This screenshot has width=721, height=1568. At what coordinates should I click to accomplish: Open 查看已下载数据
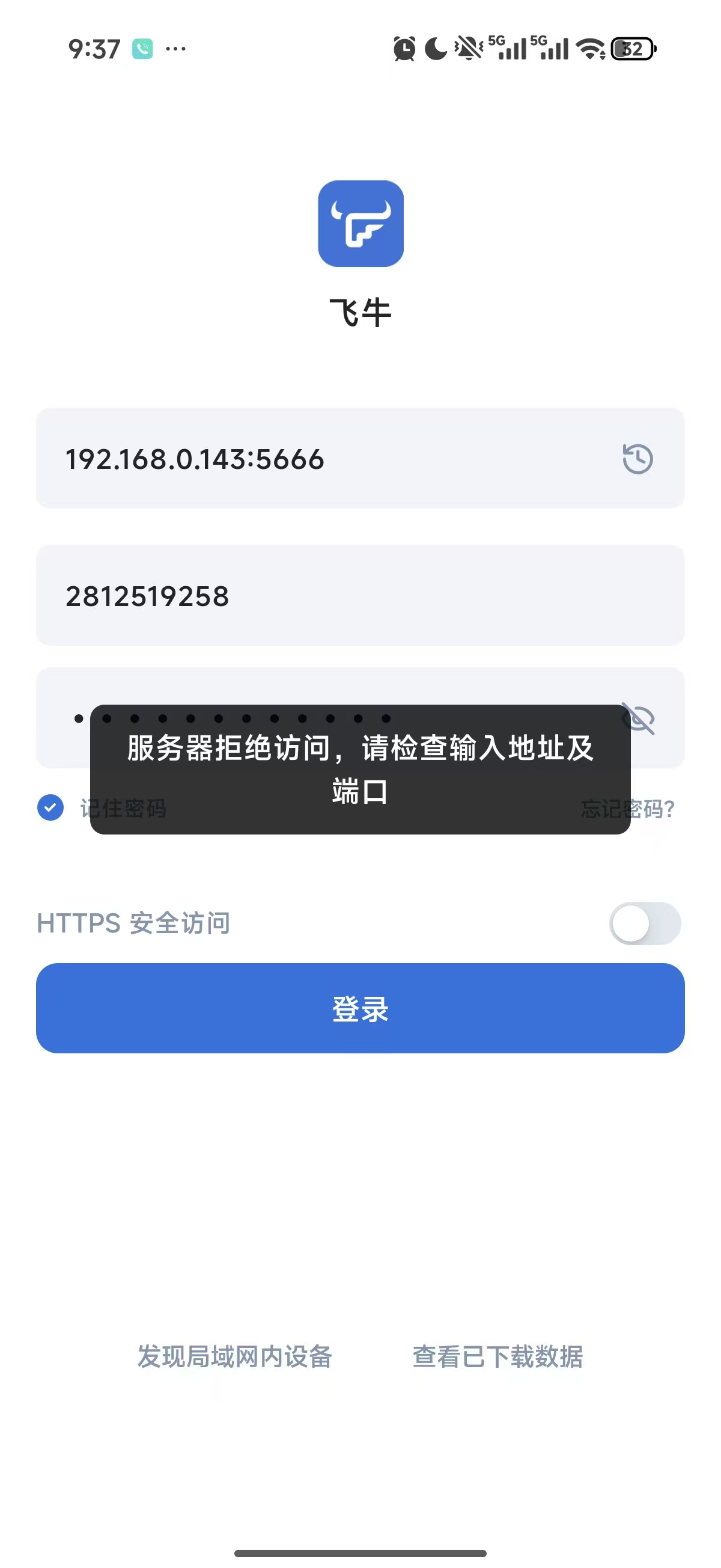[x=497, y=1357]
